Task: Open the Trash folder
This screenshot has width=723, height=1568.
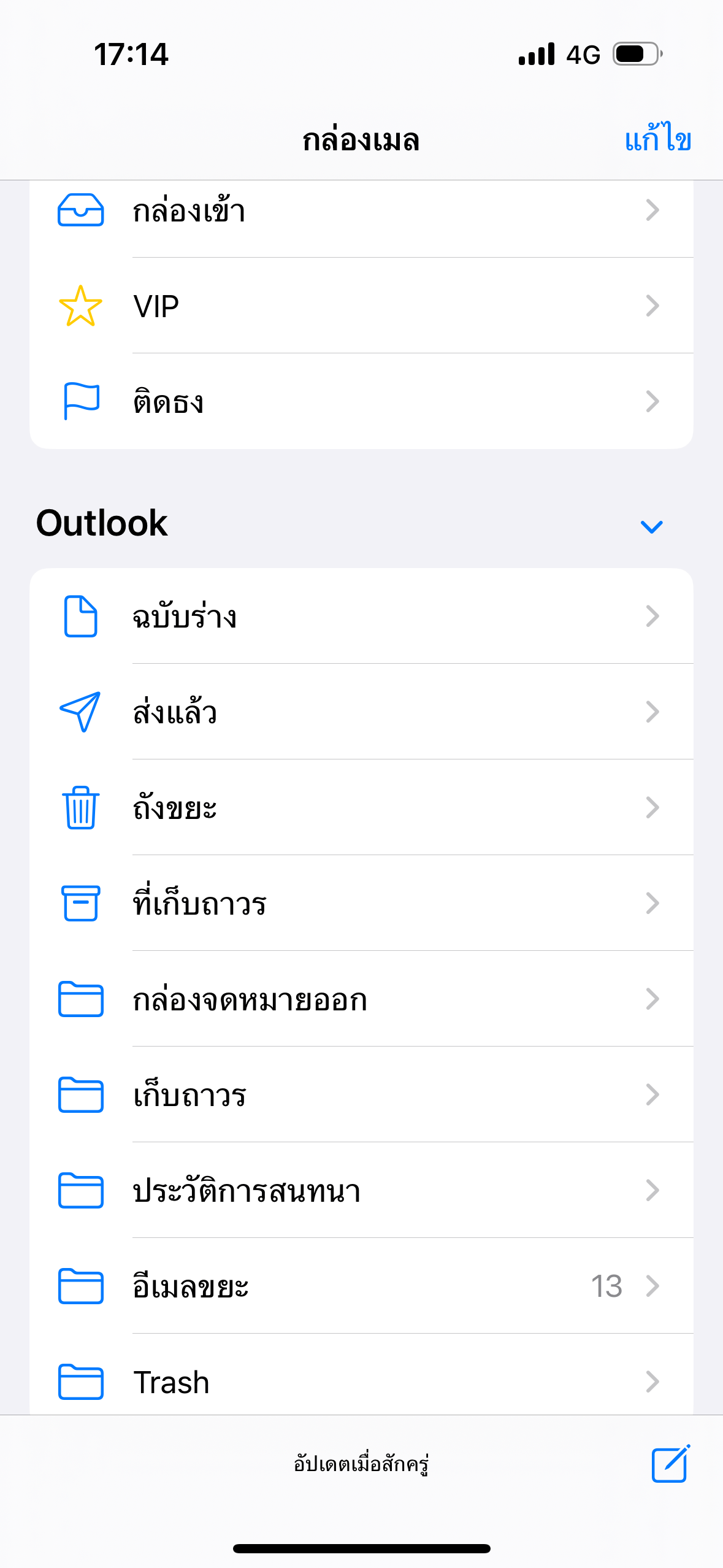Action: tap(361, 1382)
